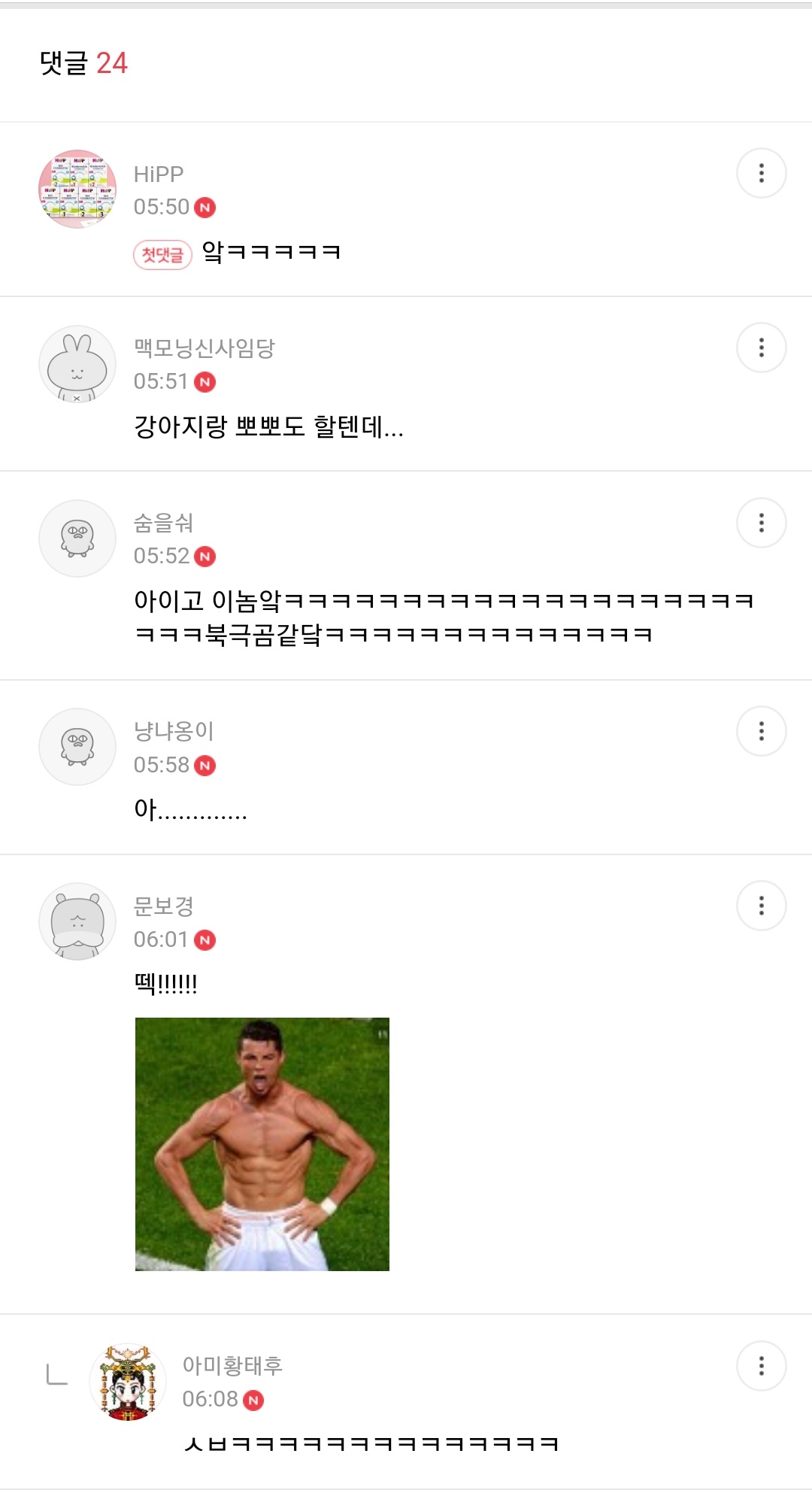Open more options on 문보경's comment
Viewport: 812px width, 1493px height.
pyautogui.click(x=761, y=906)
